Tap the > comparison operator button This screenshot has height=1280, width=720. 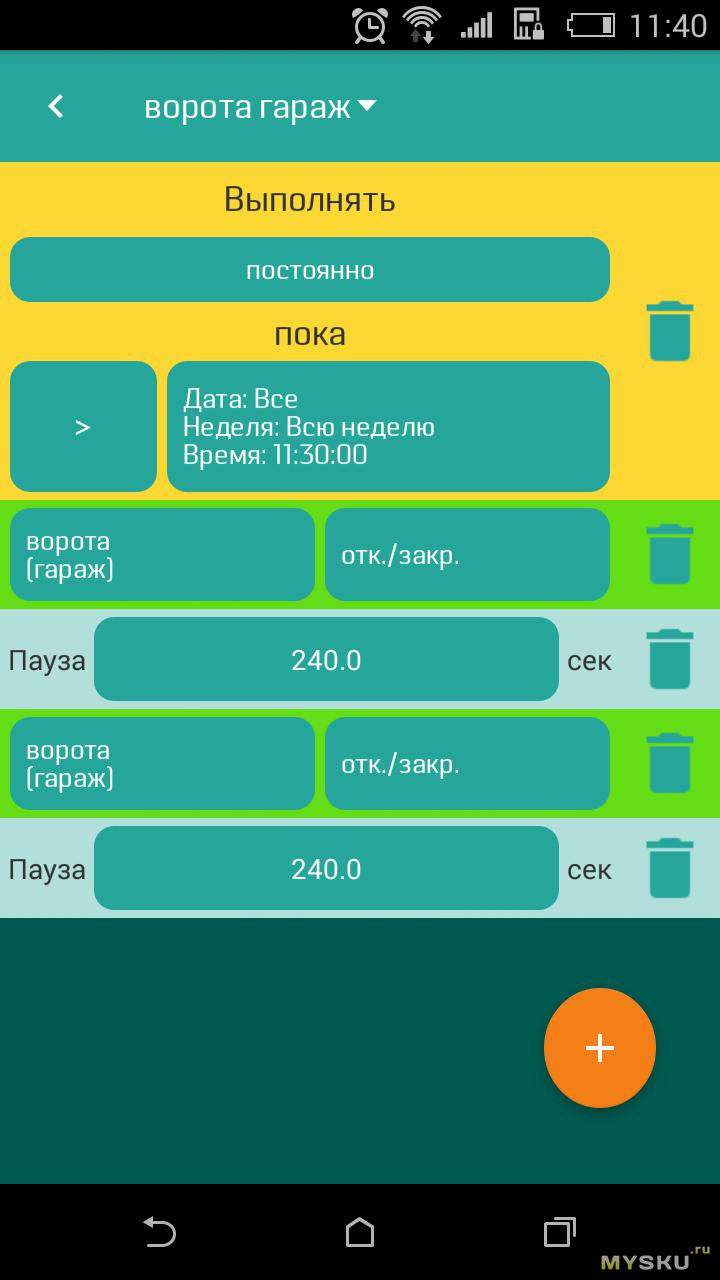pyautogui.click(x=83, y=427)
